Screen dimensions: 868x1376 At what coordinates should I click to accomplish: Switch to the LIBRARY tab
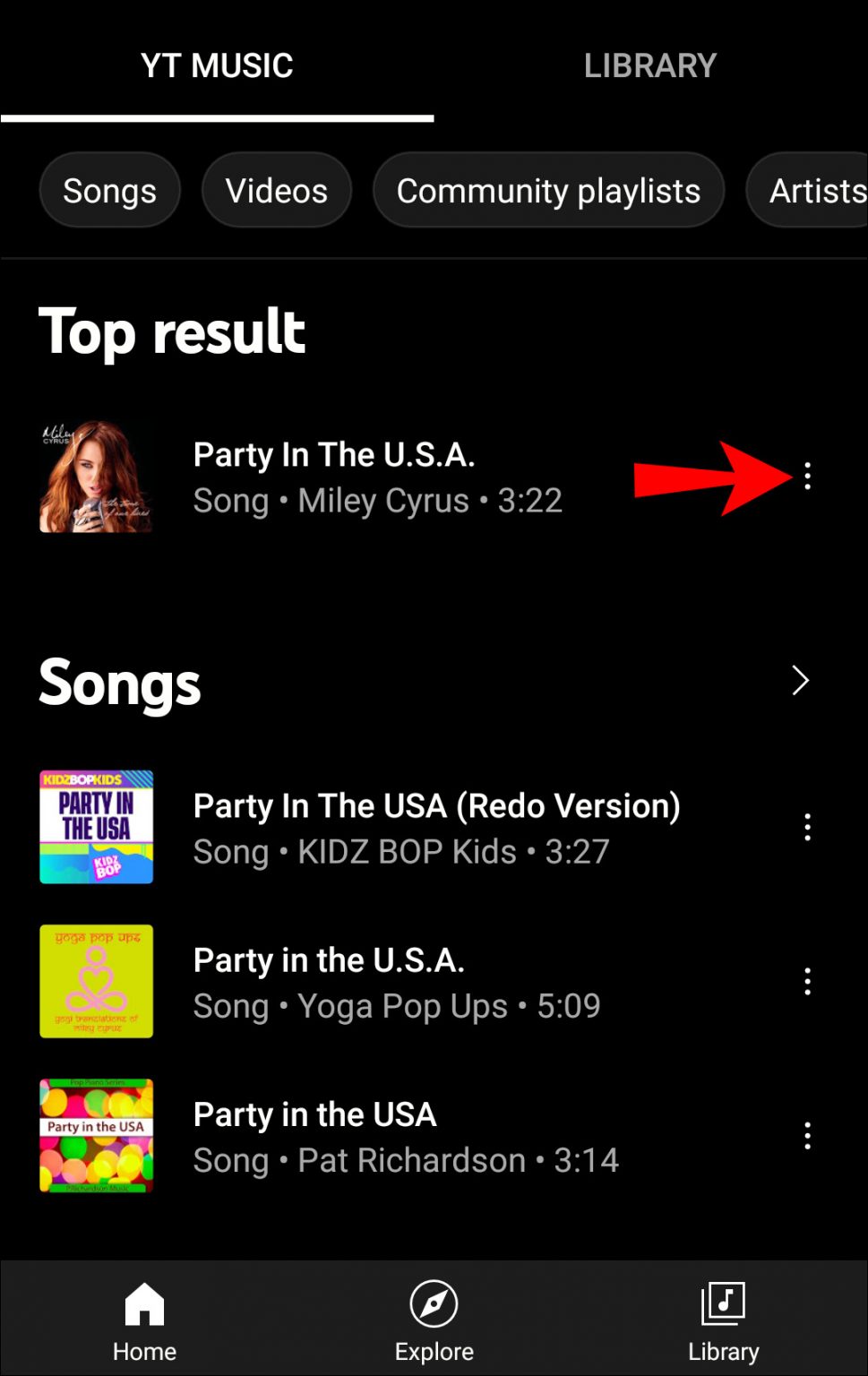[649, 64]
